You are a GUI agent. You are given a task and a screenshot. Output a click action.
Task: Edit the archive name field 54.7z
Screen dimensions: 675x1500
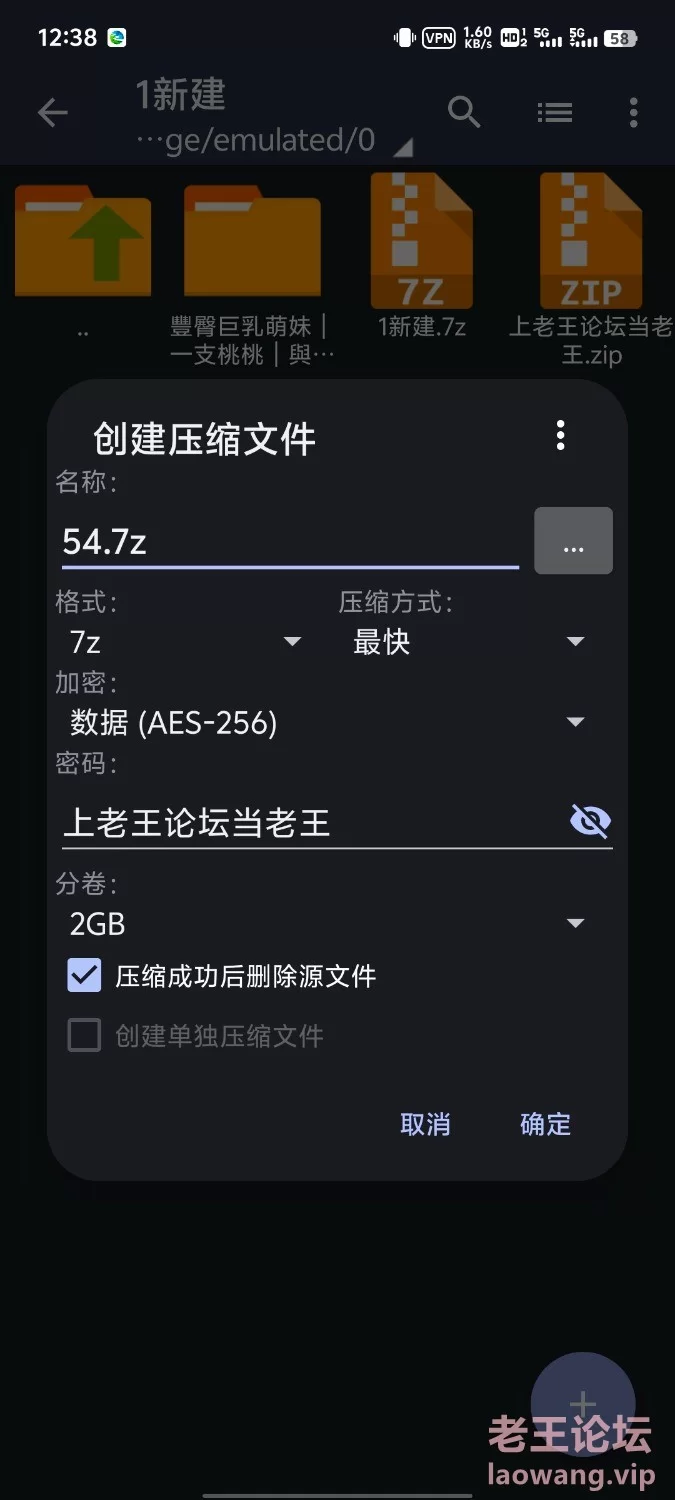[x=290, y=542]
